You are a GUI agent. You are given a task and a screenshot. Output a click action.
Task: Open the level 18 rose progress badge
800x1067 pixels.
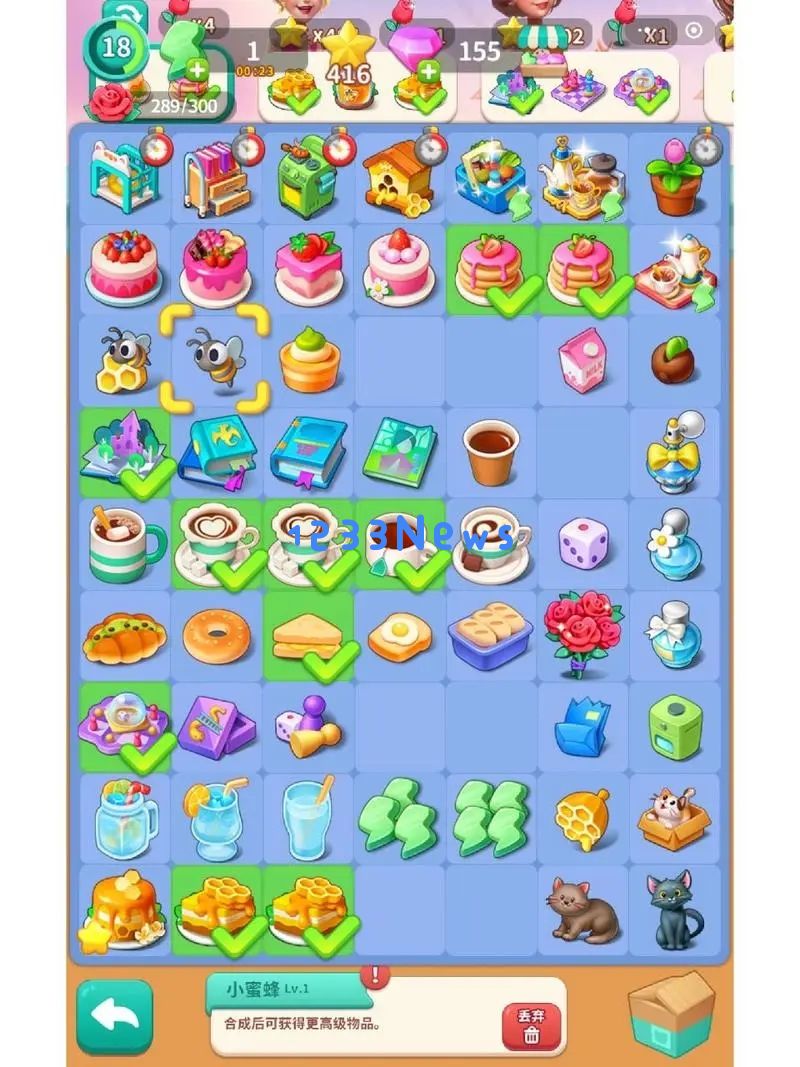coord(115,48)
